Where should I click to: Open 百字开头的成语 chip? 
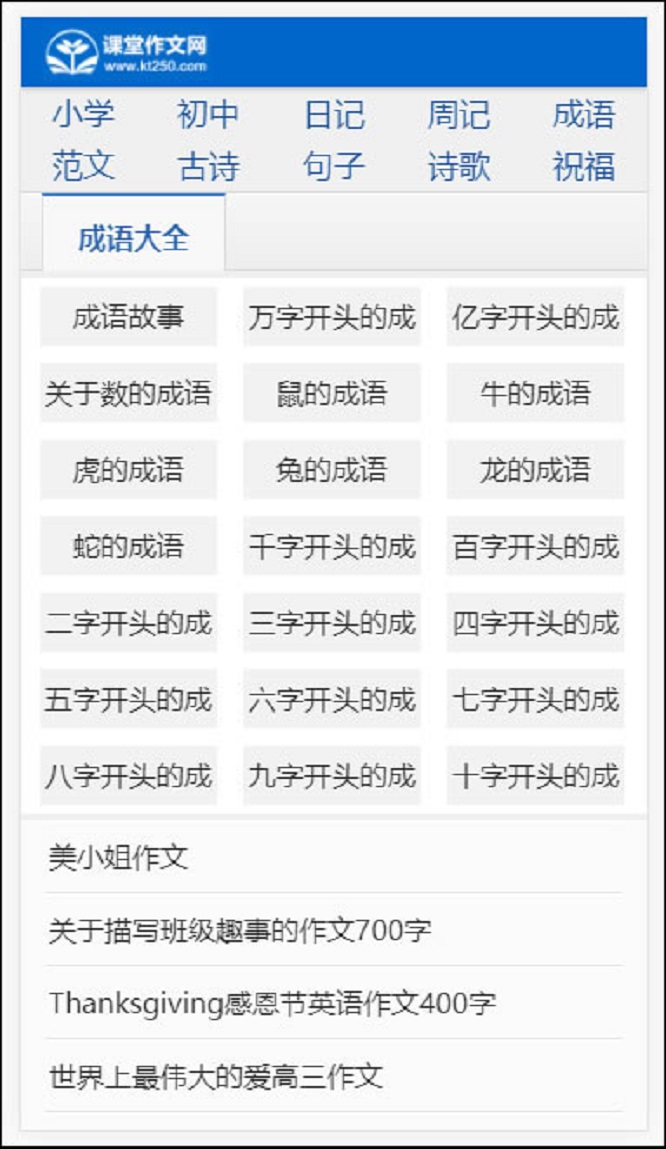(535, 546)
